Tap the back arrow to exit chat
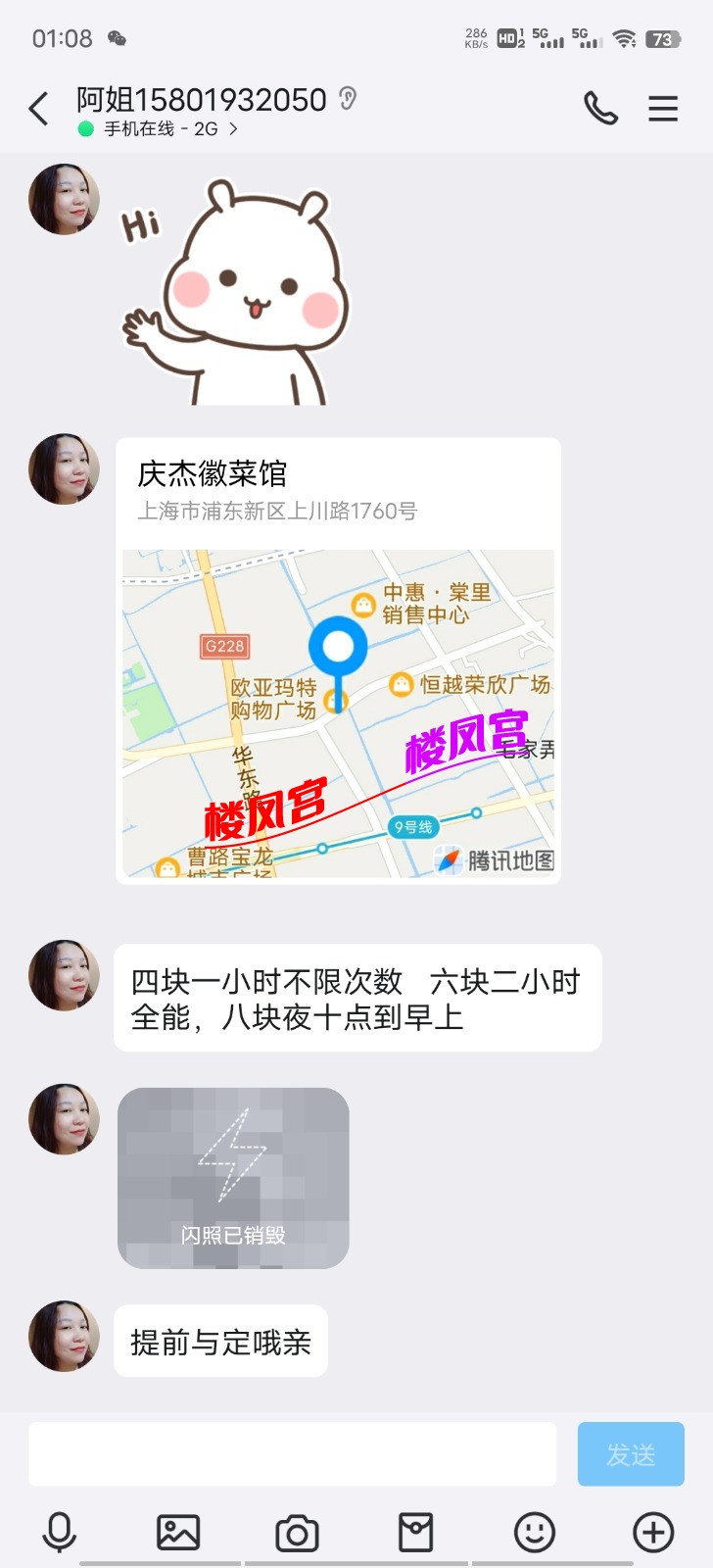 point(38,109)
